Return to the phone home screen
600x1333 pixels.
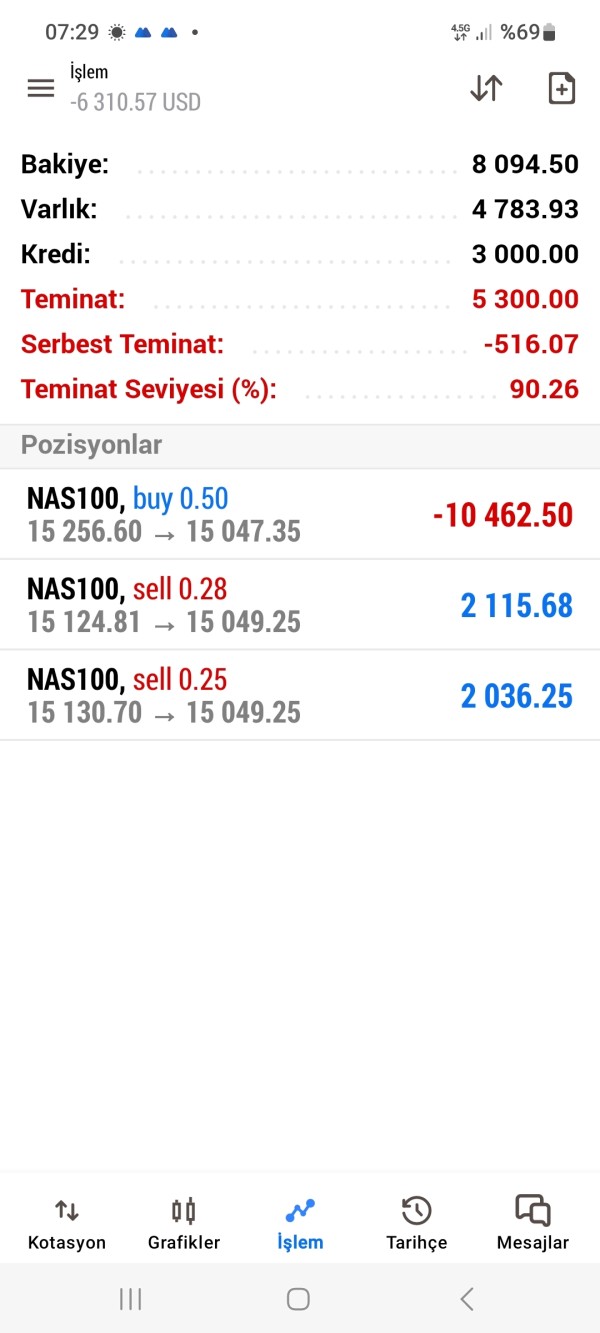click(x=298, y=1299)
